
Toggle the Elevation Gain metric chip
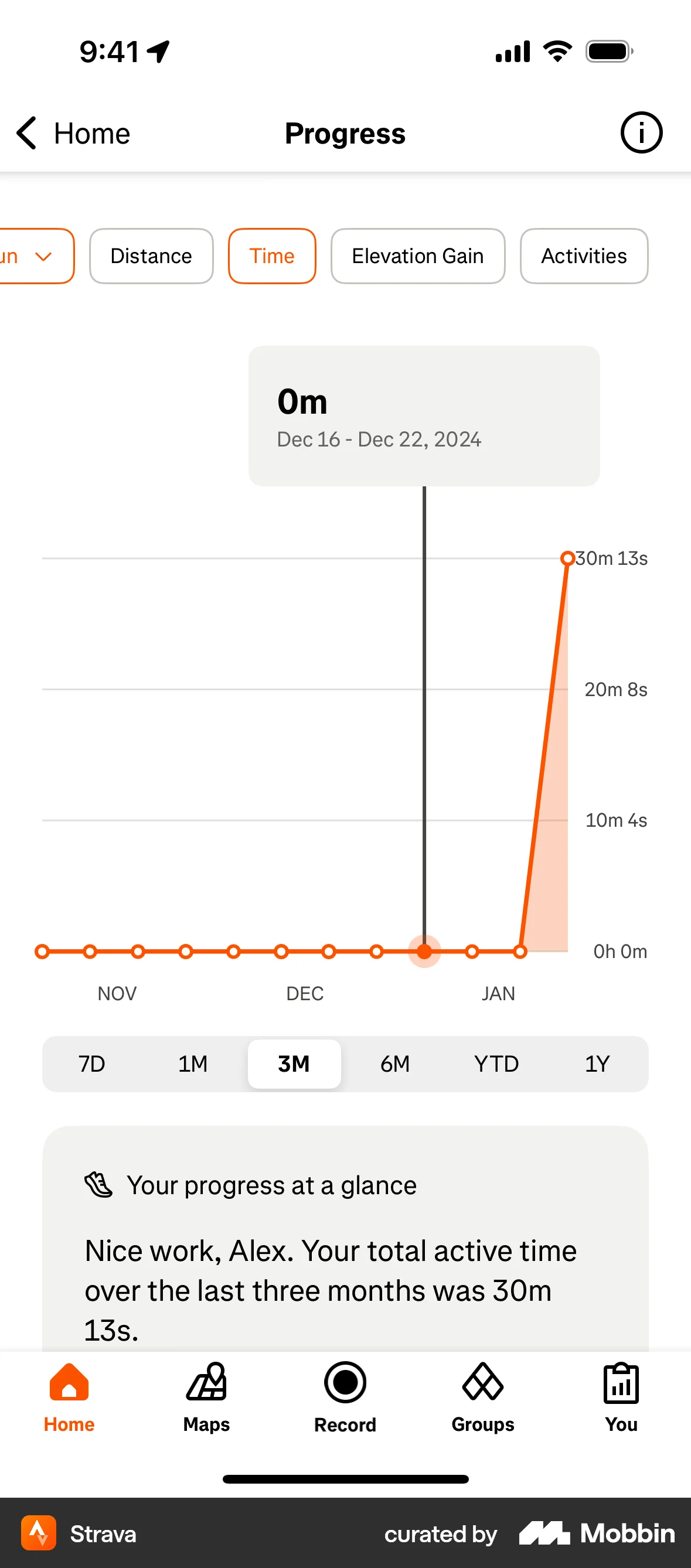click(417, 255)
